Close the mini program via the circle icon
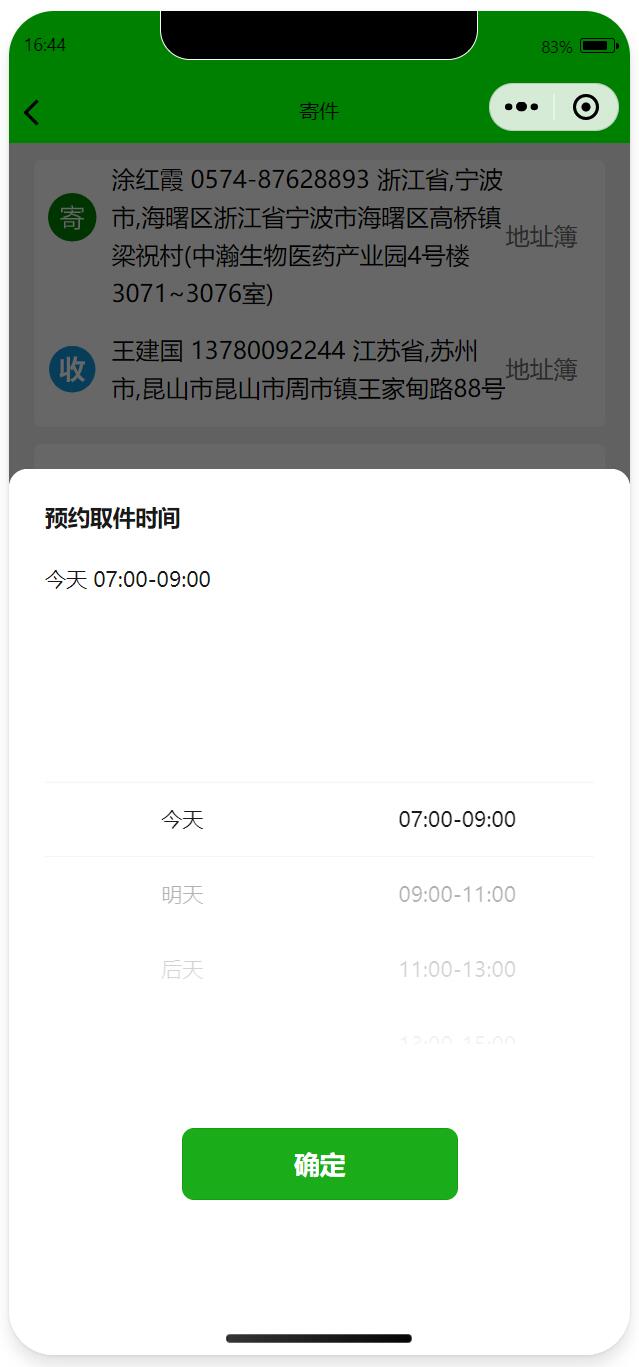Viewport: 639px width, 1367px height. tap(586, 107)
